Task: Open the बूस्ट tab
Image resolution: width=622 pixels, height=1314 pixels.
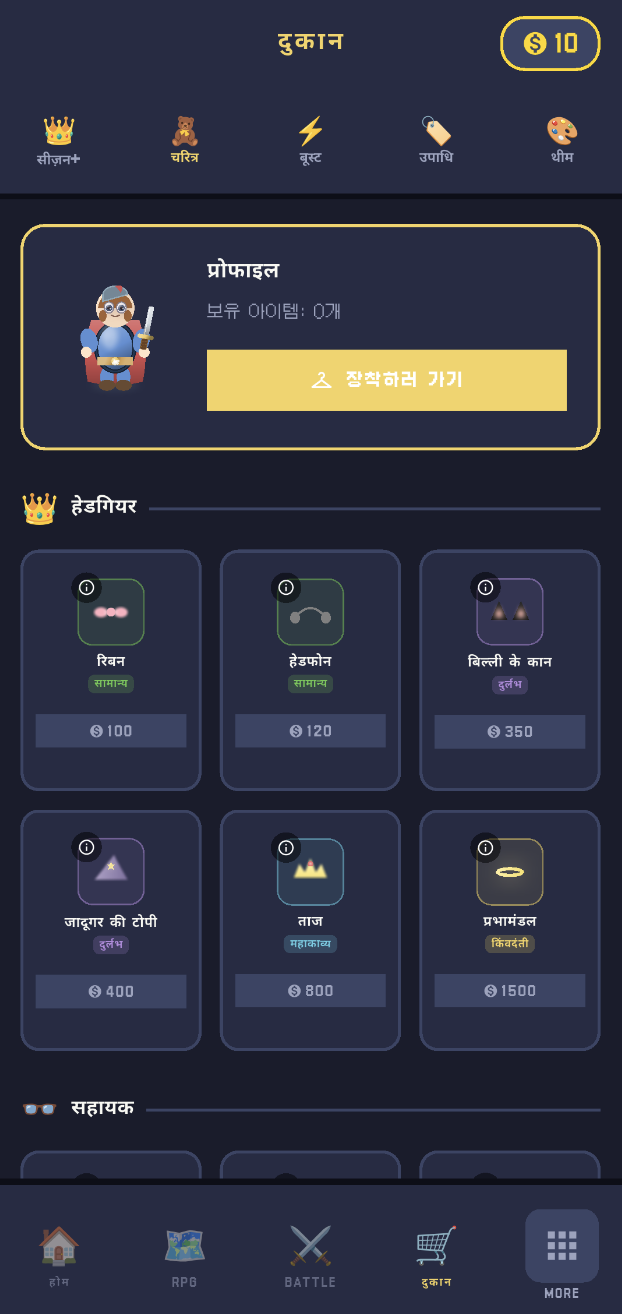Action: (310, 141)
